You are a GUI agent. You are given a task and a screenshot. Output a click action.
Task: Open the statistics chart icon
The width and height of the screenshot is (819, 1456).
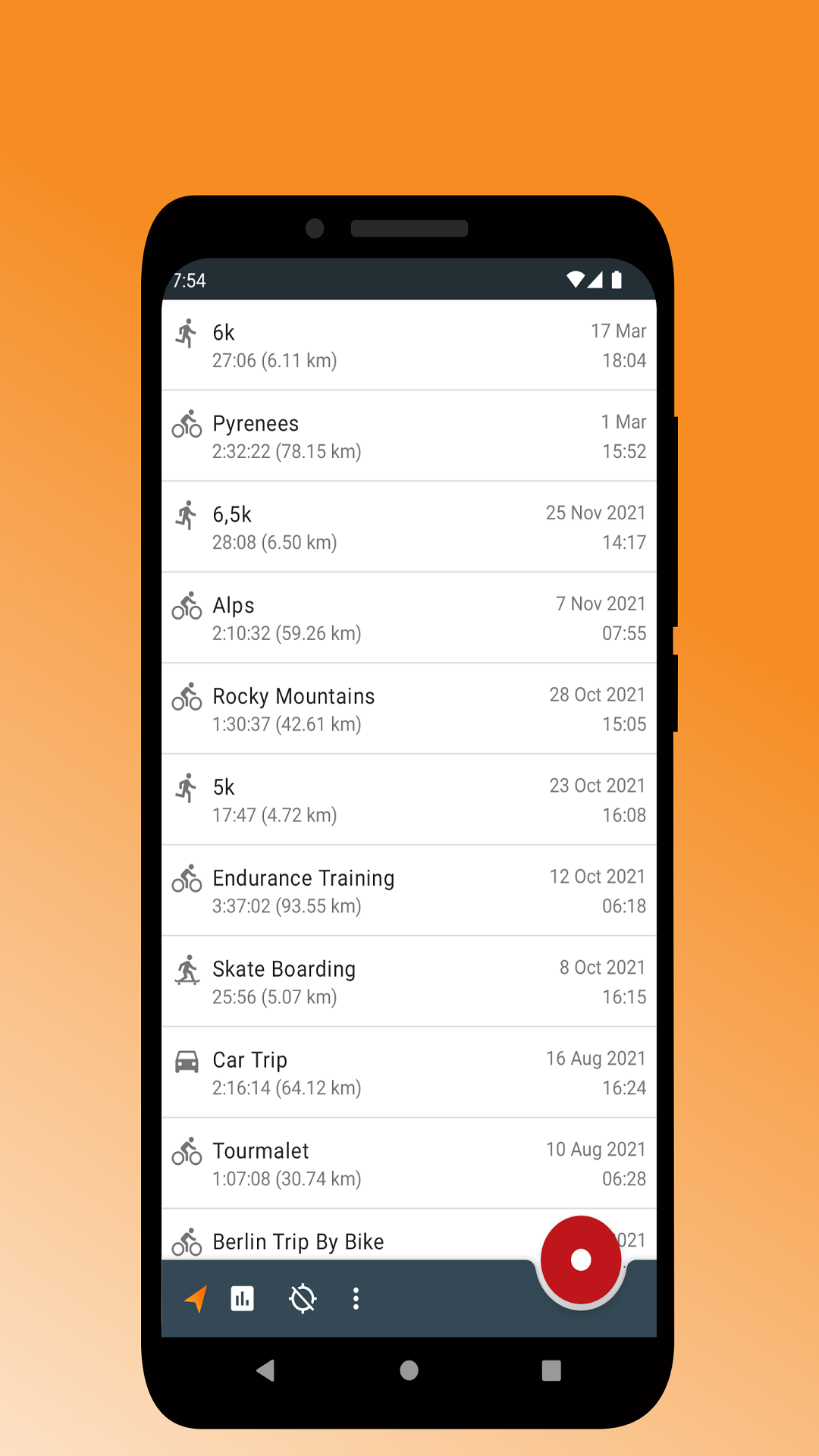pos(243,1299)
